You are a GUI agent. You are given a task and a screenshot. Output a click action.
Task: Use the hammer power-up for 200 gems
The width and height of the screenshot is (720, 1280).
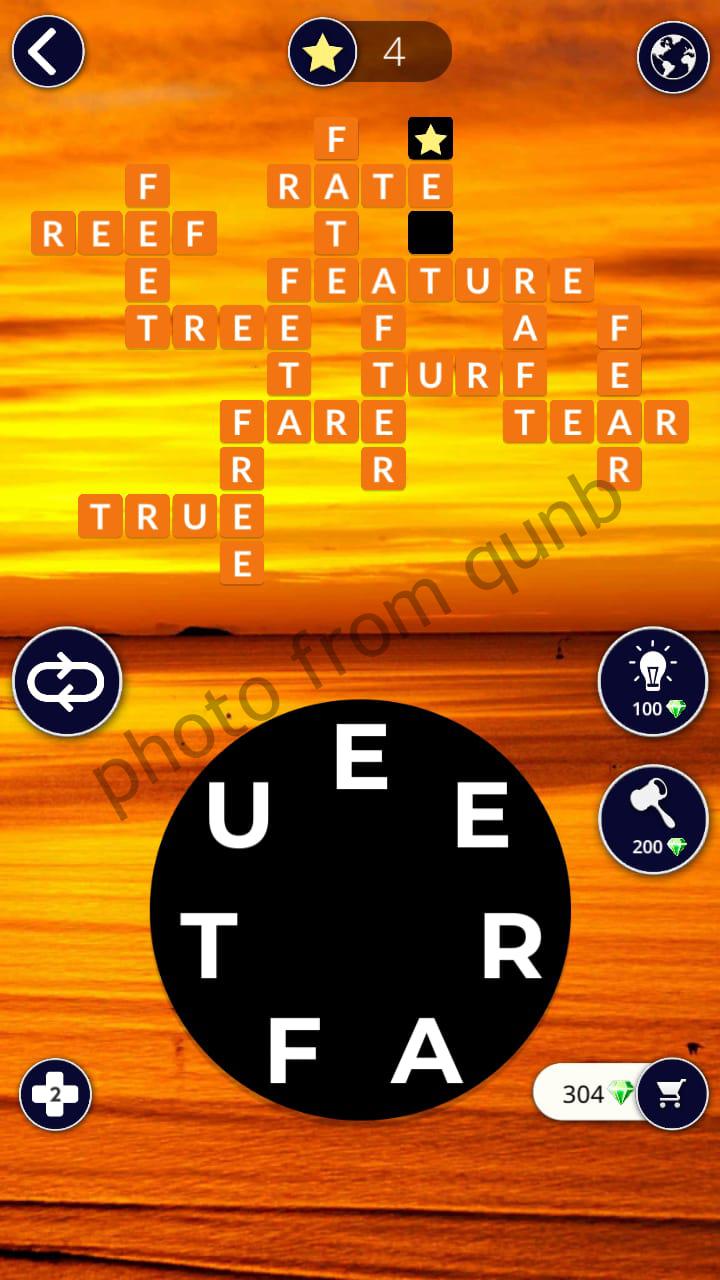652,819
